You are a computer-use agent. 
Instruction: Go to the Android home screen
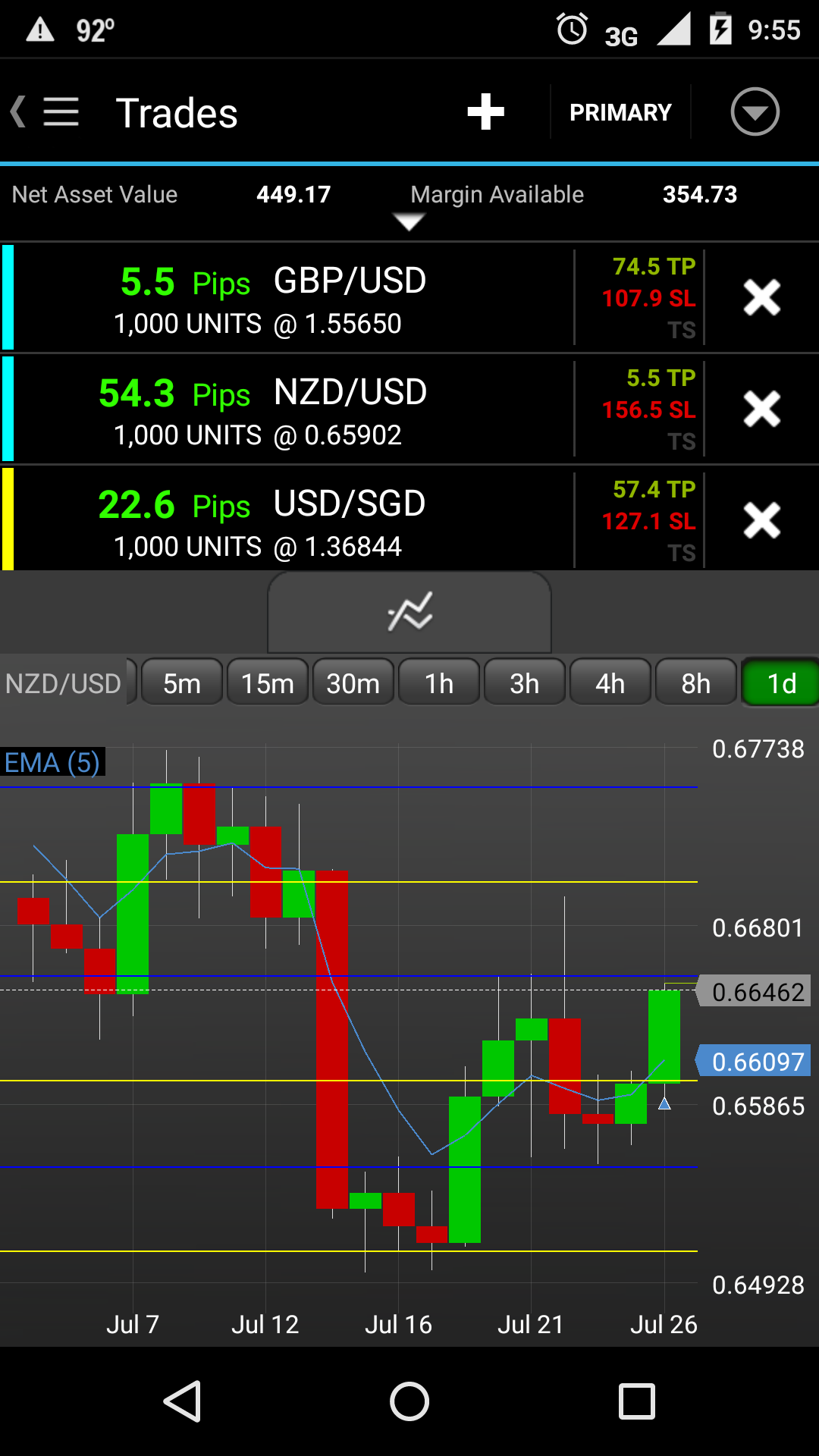(x=409, y=1401)
